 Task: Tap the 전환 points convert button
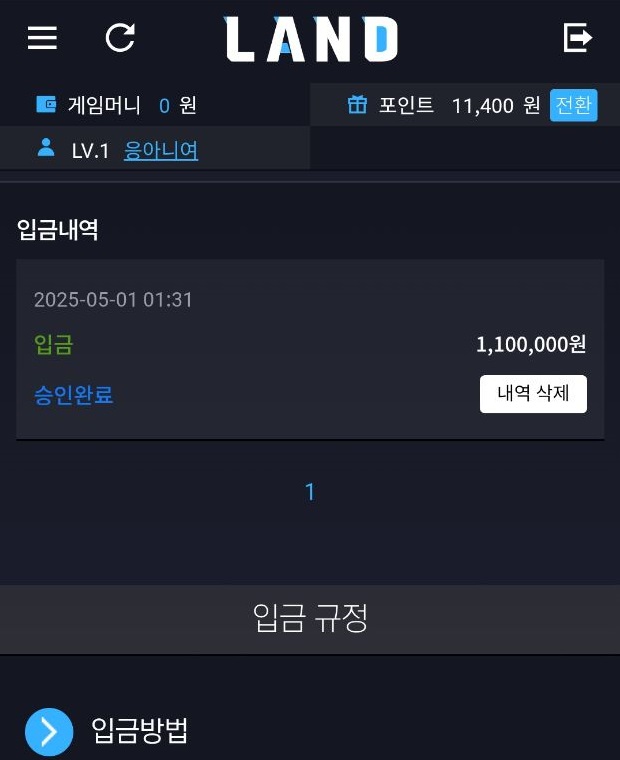[573, 105]
